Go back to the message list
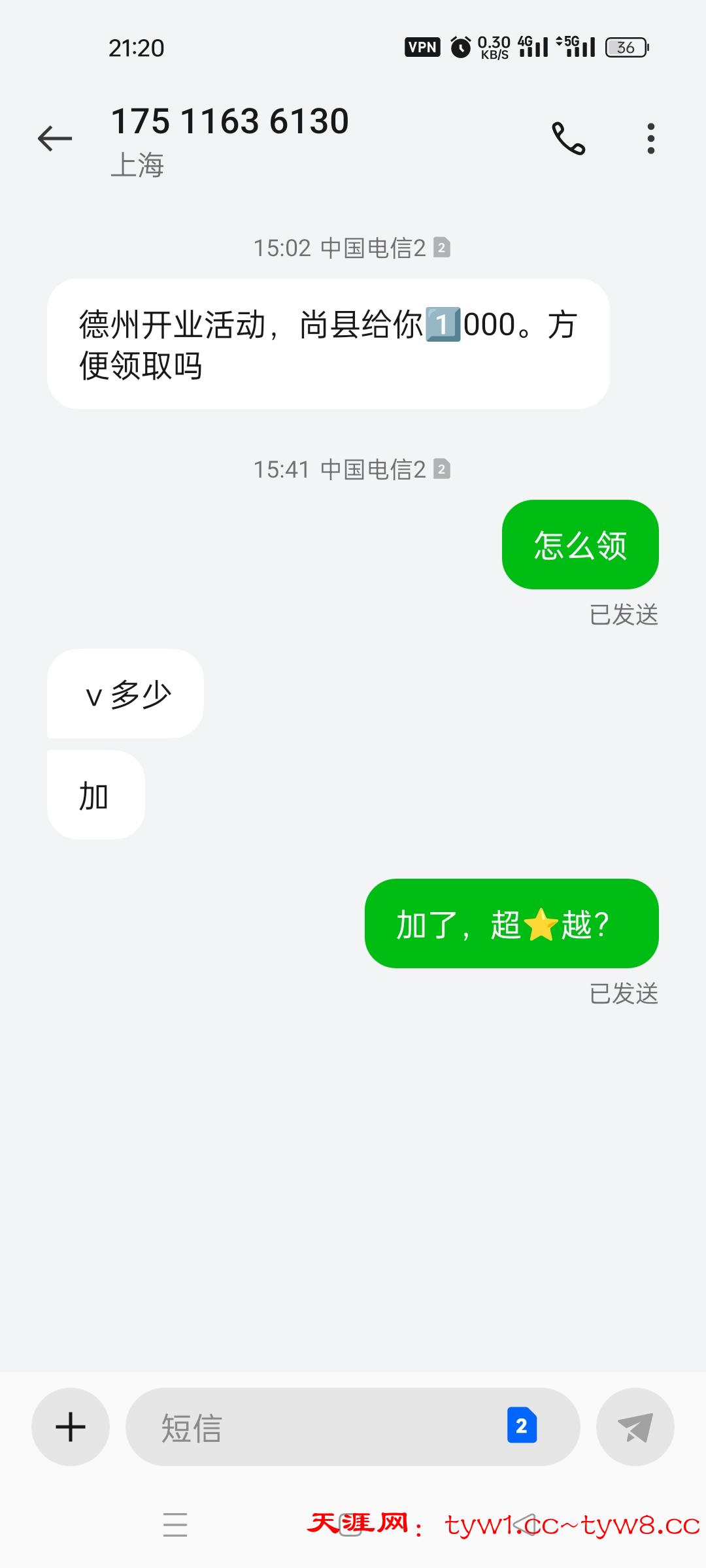 coord(55,139)
